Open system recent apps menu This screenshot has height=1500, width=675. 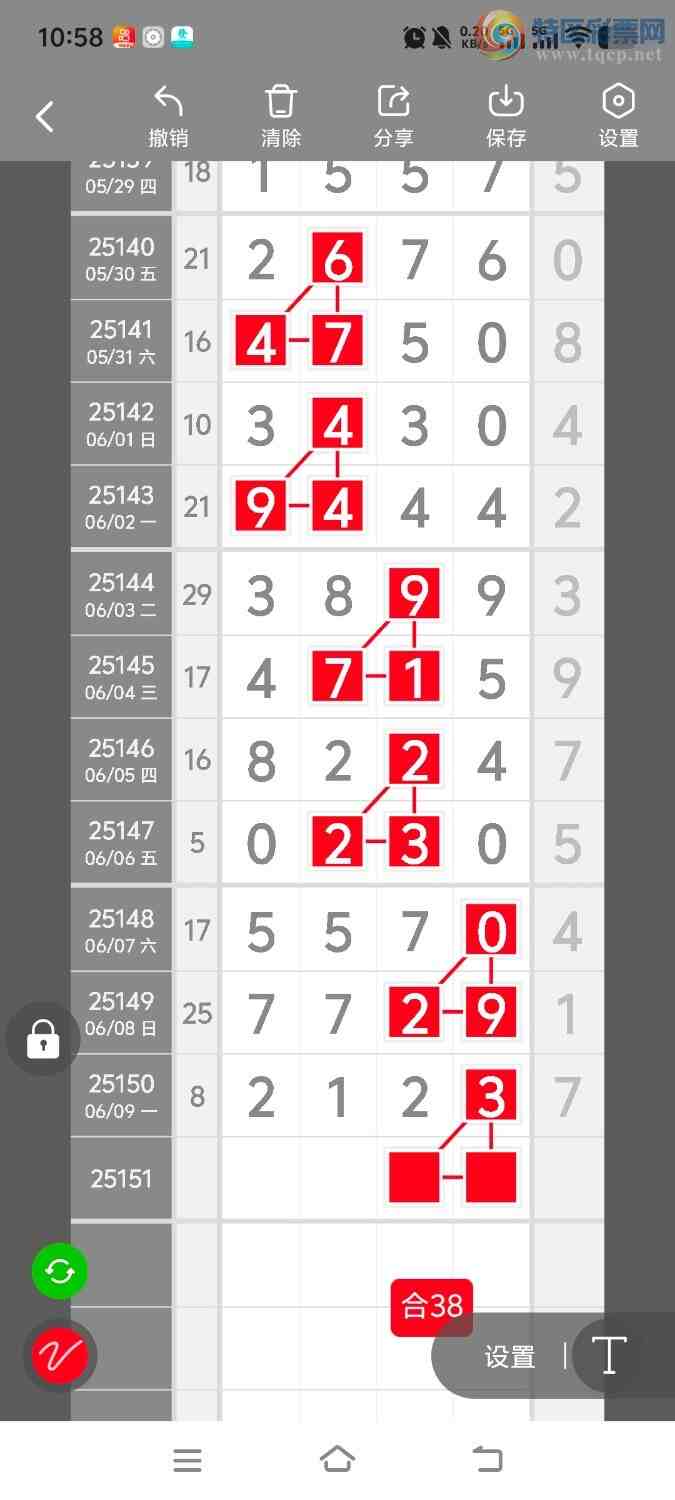click(187, 1460)
